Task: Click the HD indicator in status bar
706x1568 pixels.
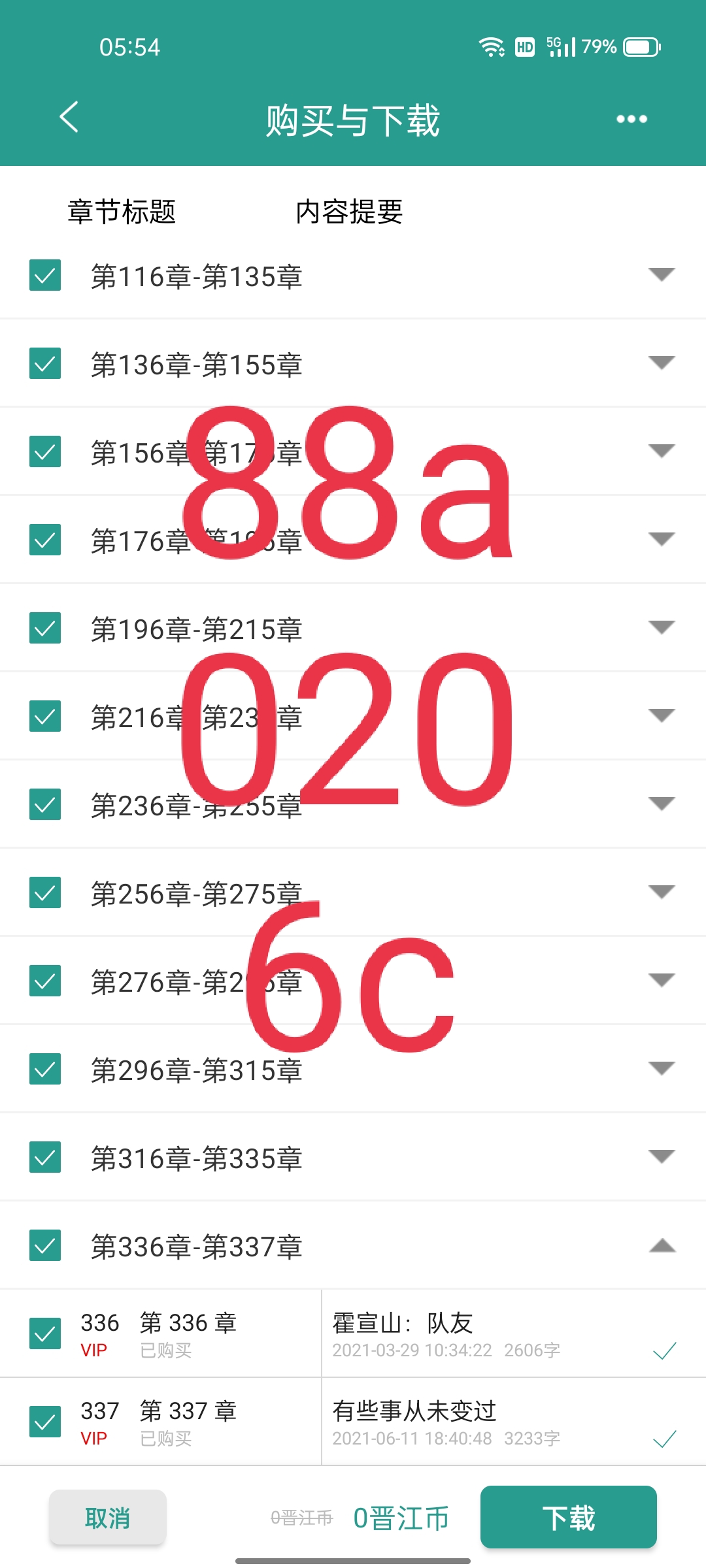Action: (524, 46)
